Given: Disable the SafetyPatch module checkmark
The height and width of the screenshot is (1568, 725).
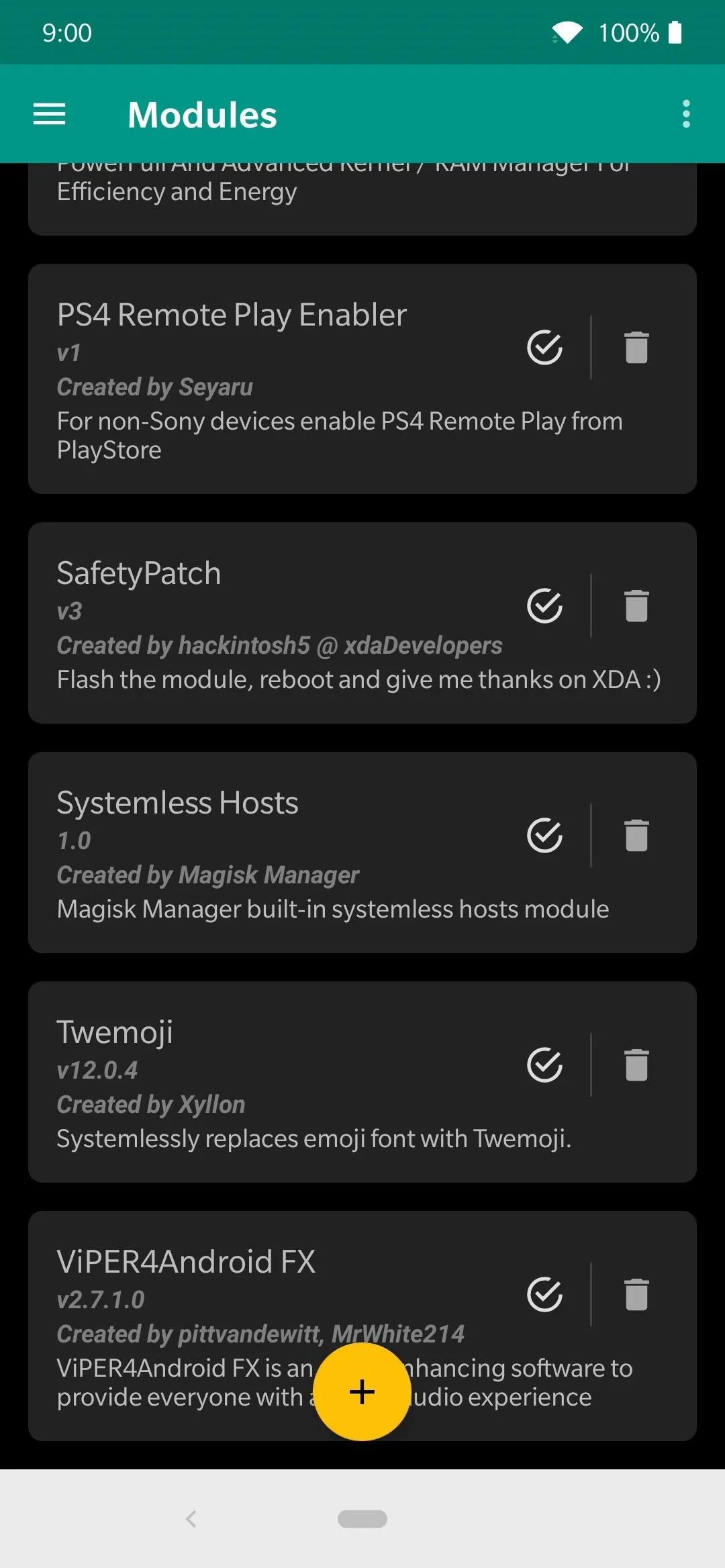Looking at the screenshot, I should [545, 605].
